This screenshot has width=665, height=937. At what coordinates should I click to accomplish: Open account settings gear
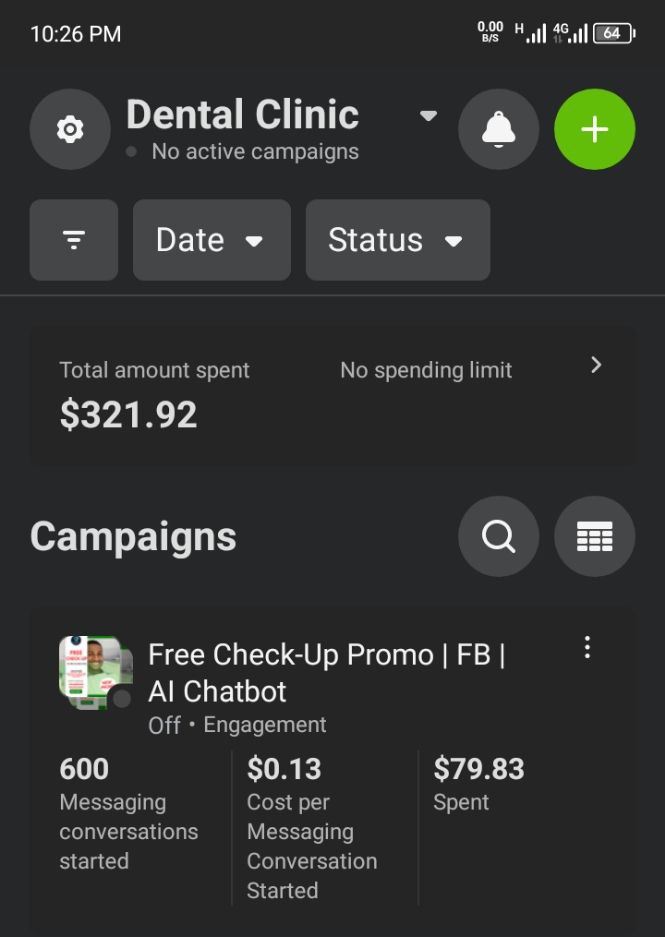pyautogui.click(x=70, y=130)
